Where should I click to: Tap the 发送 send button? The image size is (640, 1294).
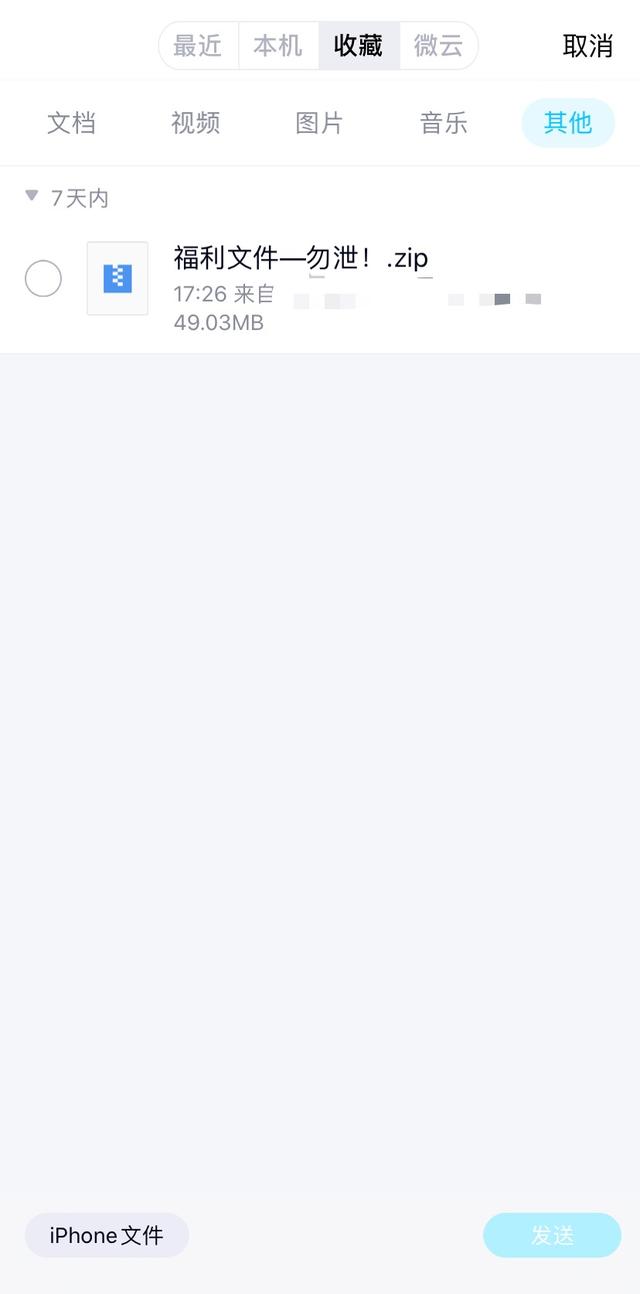551,1235
